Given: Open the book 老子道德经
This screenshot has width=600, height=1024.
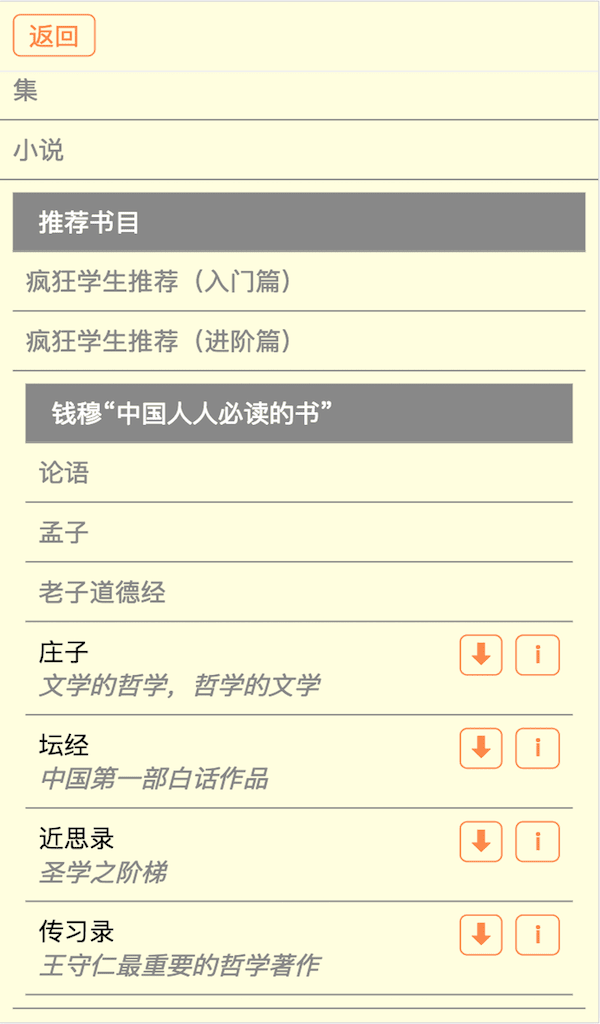Looking at the screenshot, I should tap(300, 593).
